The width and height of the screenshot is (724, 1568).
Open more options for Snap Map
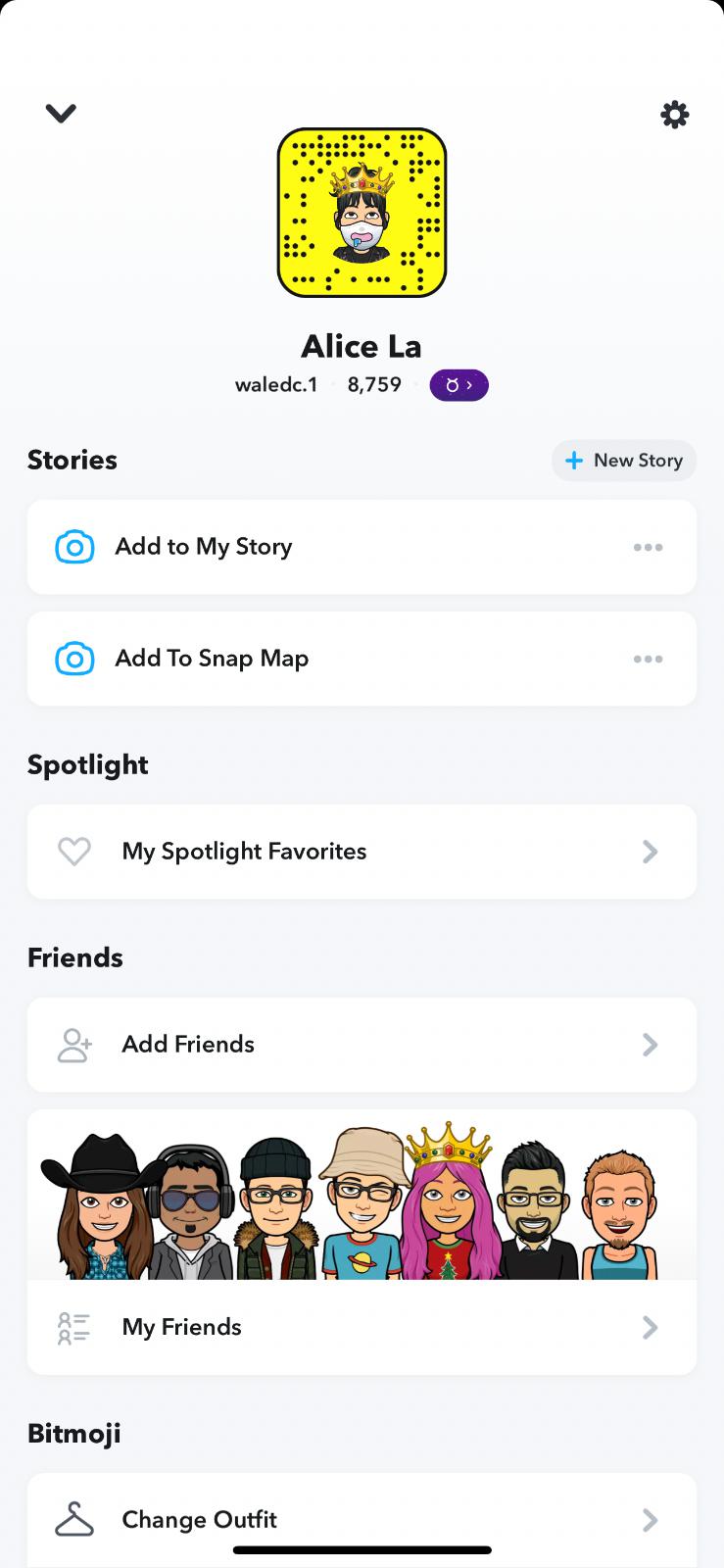[648, 659]
